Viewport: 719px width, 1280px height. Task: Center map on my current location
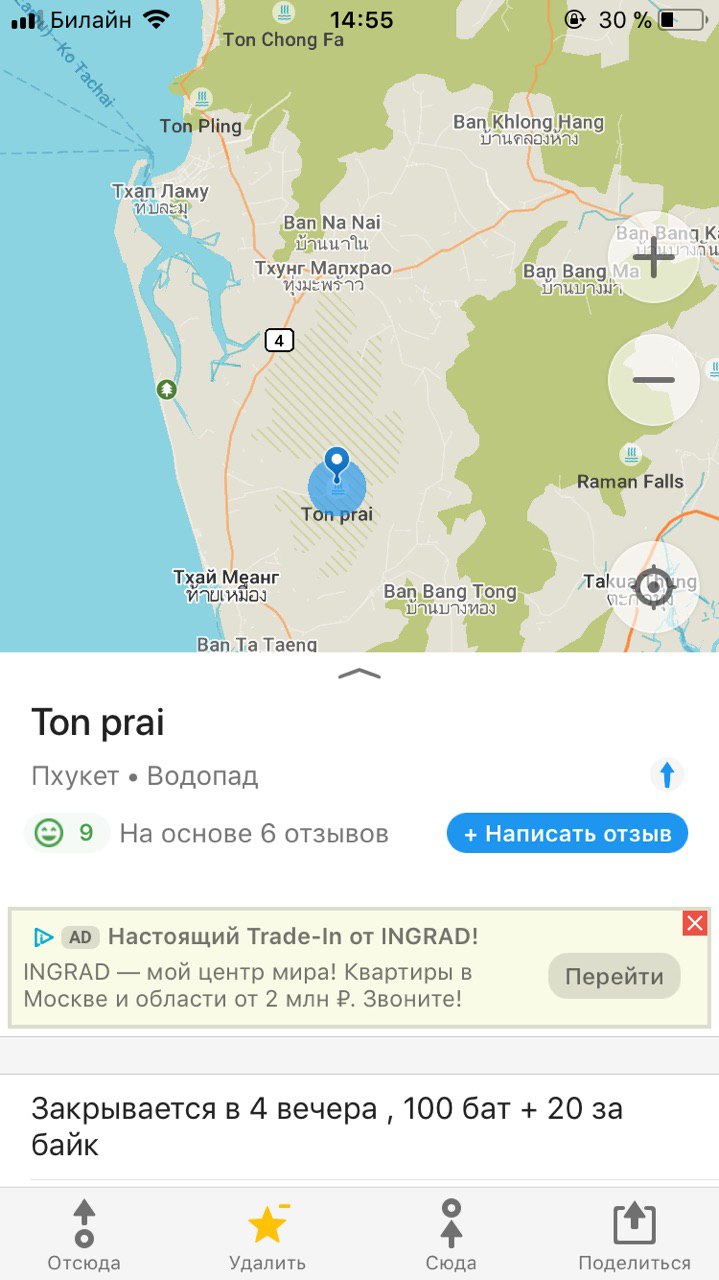(x=654, y=587)
